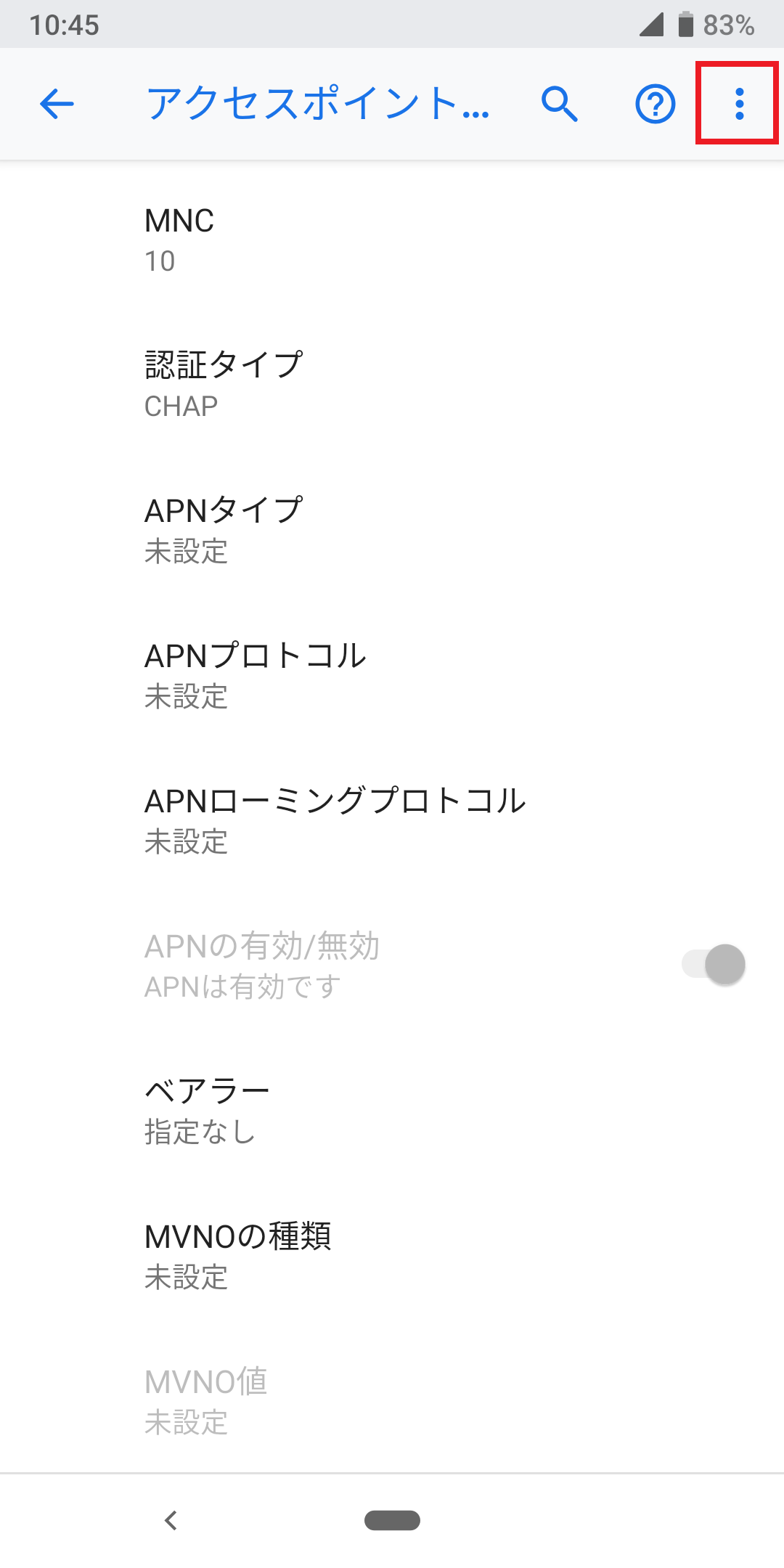Viewport: 784px width, 1568px height.
Task: Open the help icon
Action: pyautogui.click(x=653, y=105)
